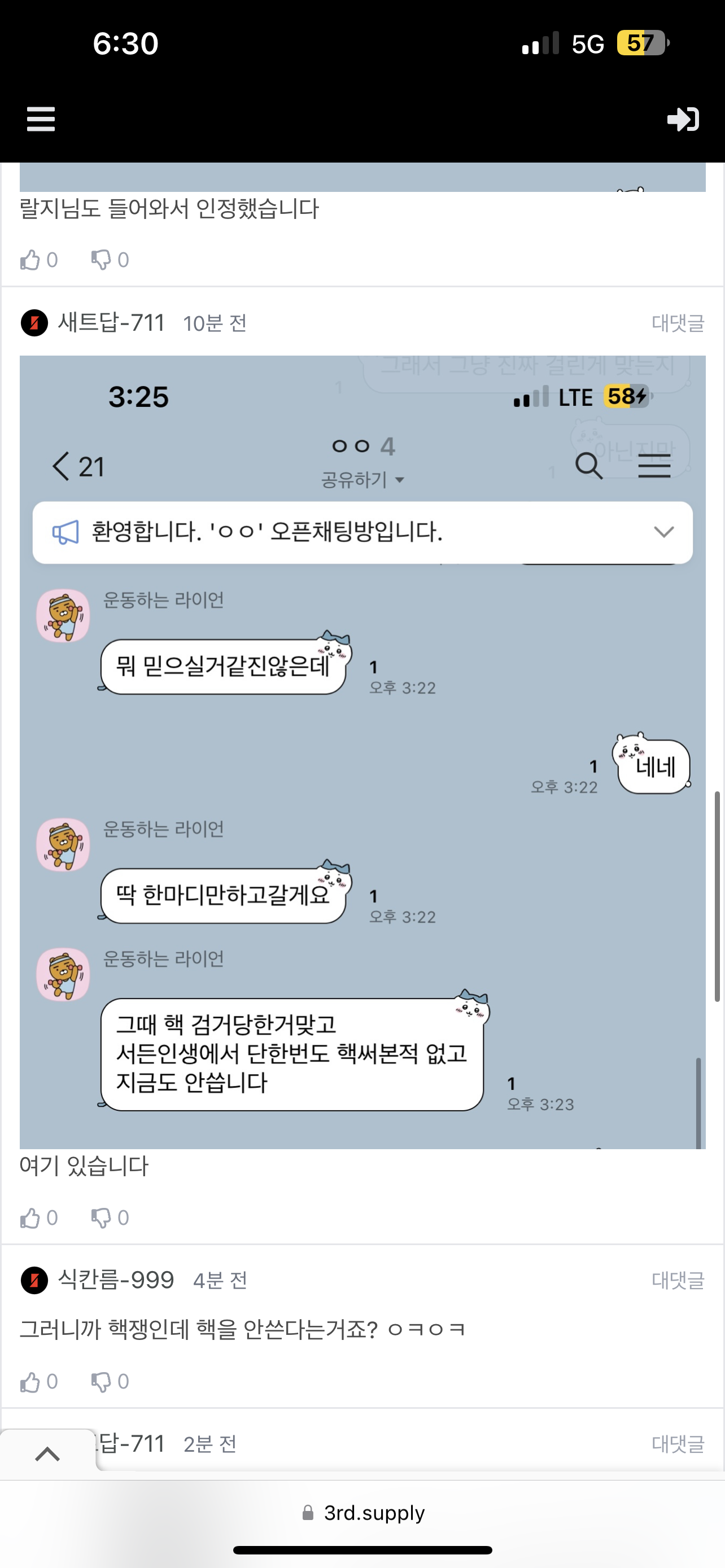
Task: Reply to 새트답-711's 10분 전 comment
Action: [678, 323]
